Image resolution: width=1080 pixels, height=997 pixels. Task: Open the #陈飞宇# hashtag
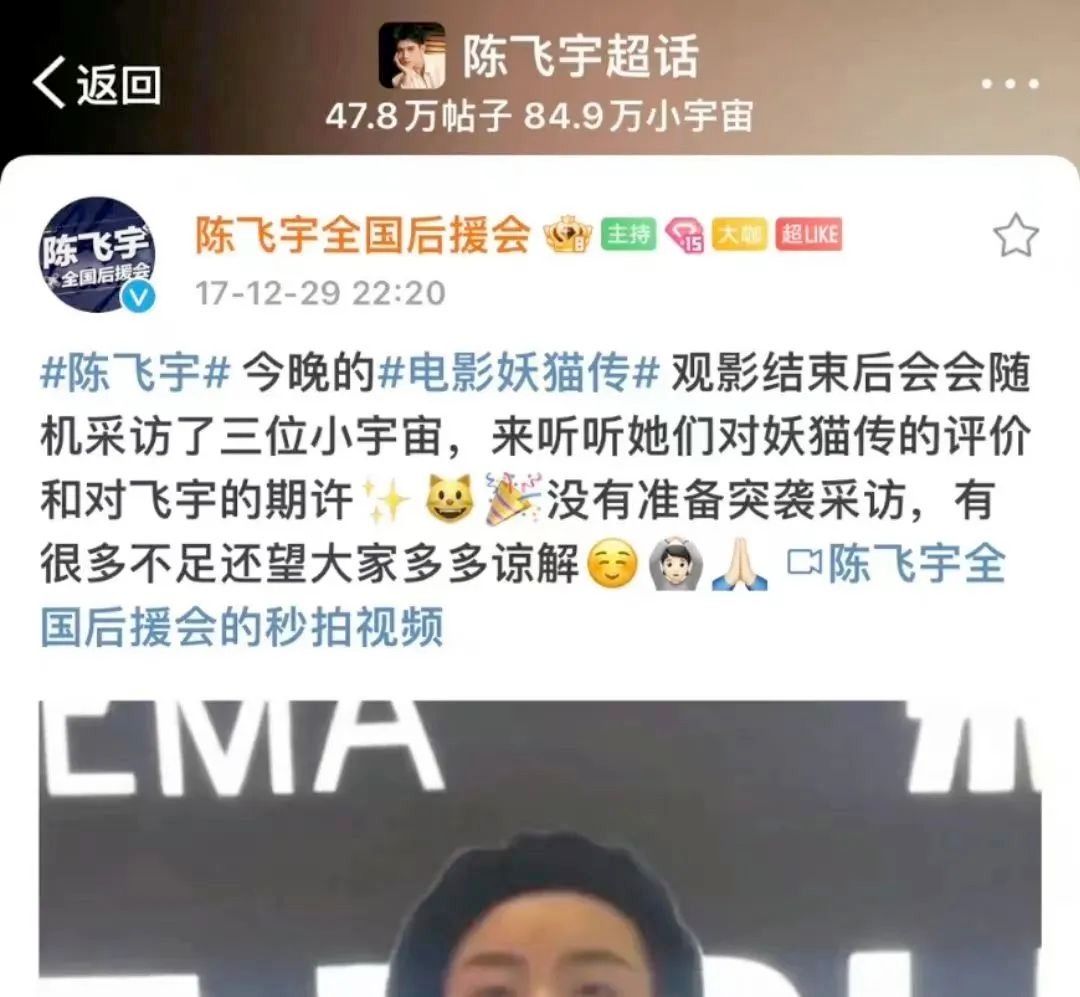click(x=136, y=375)
